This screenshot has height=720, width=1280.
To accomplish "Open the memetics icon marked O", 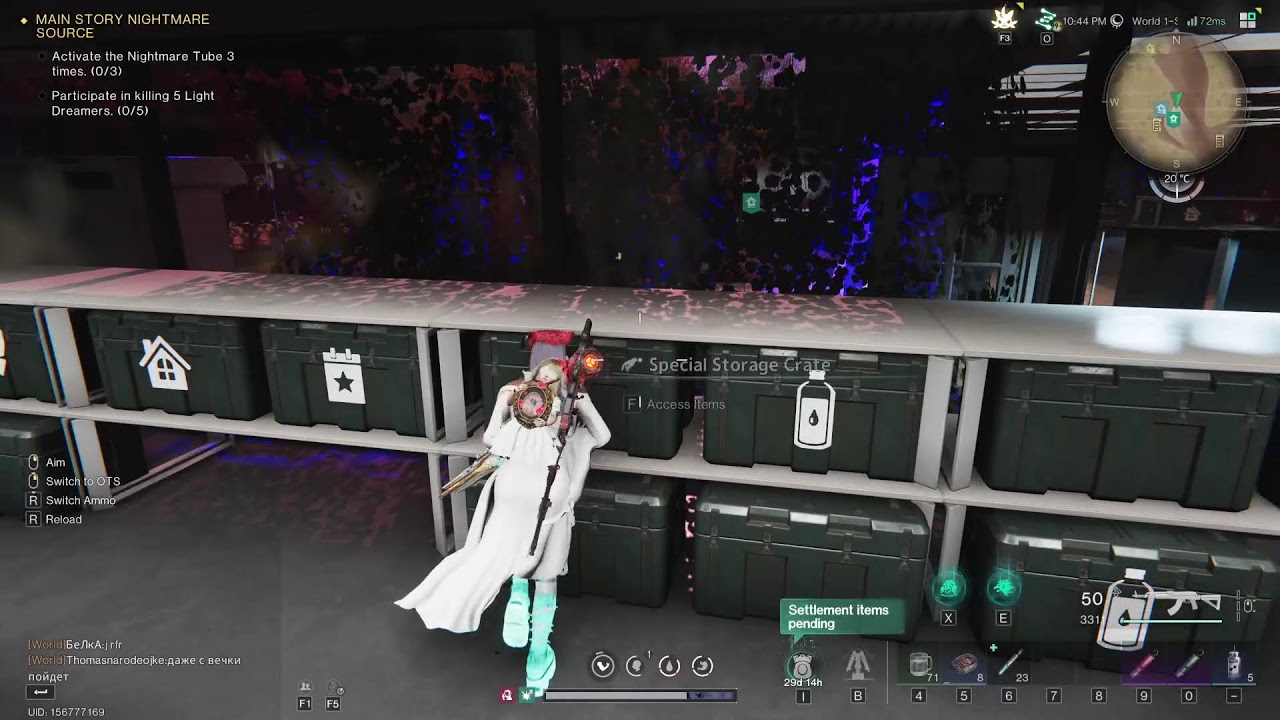I will (x=1046, y=19).
